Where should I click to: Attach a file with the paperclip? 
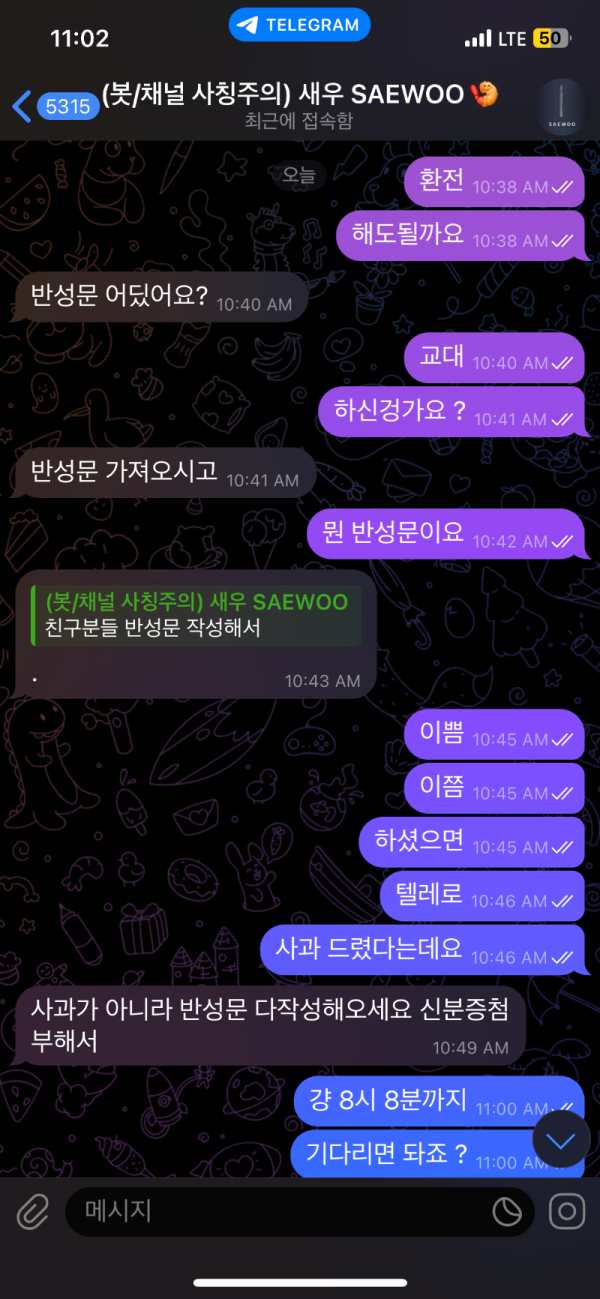coord(33,1212)
